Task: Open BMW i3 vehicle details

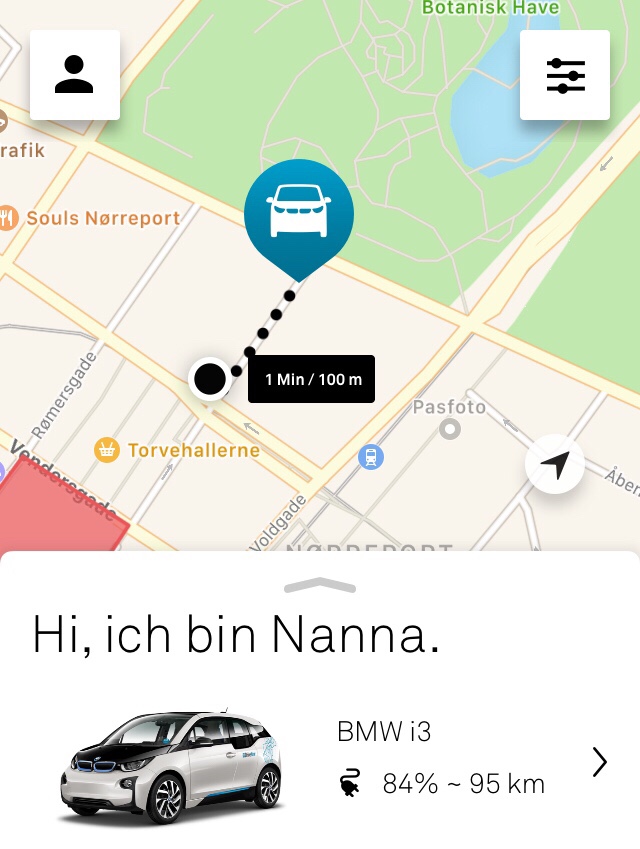Action: [x=599, y=762]
